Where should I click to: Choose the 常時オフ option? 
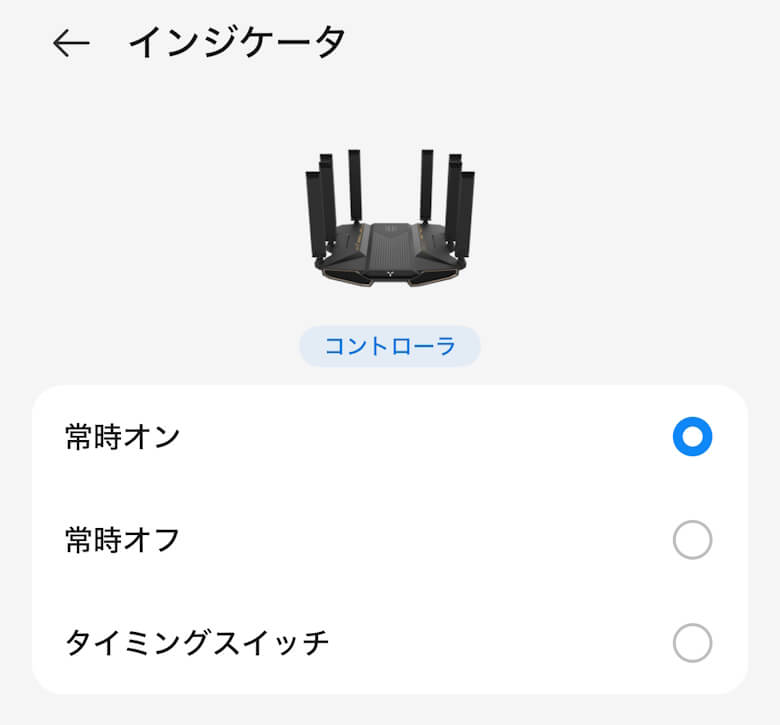[x=692, y=540]
